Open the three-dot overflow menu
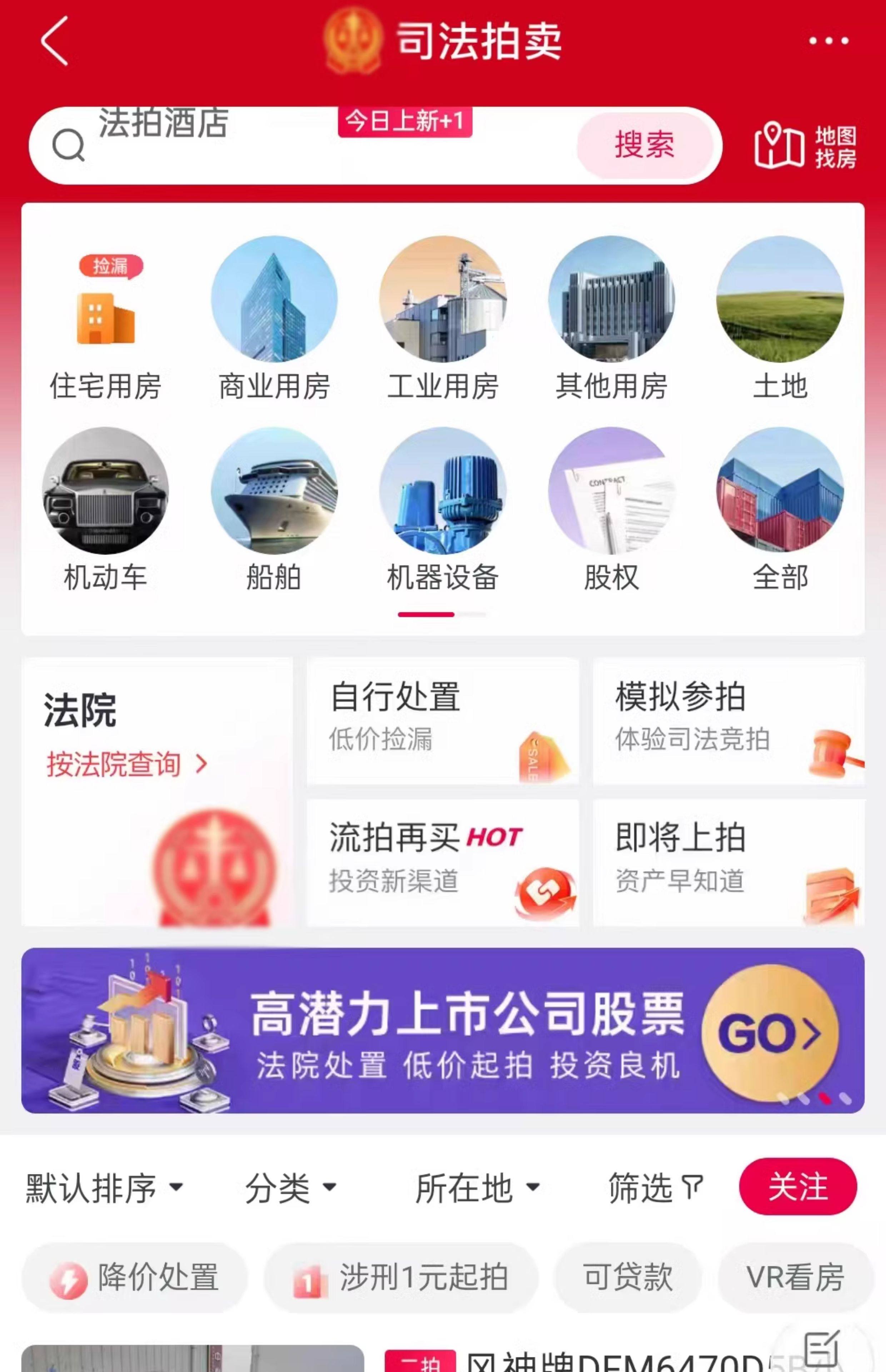Viewport: 886px width, 1372px height. tap(828, 41)
